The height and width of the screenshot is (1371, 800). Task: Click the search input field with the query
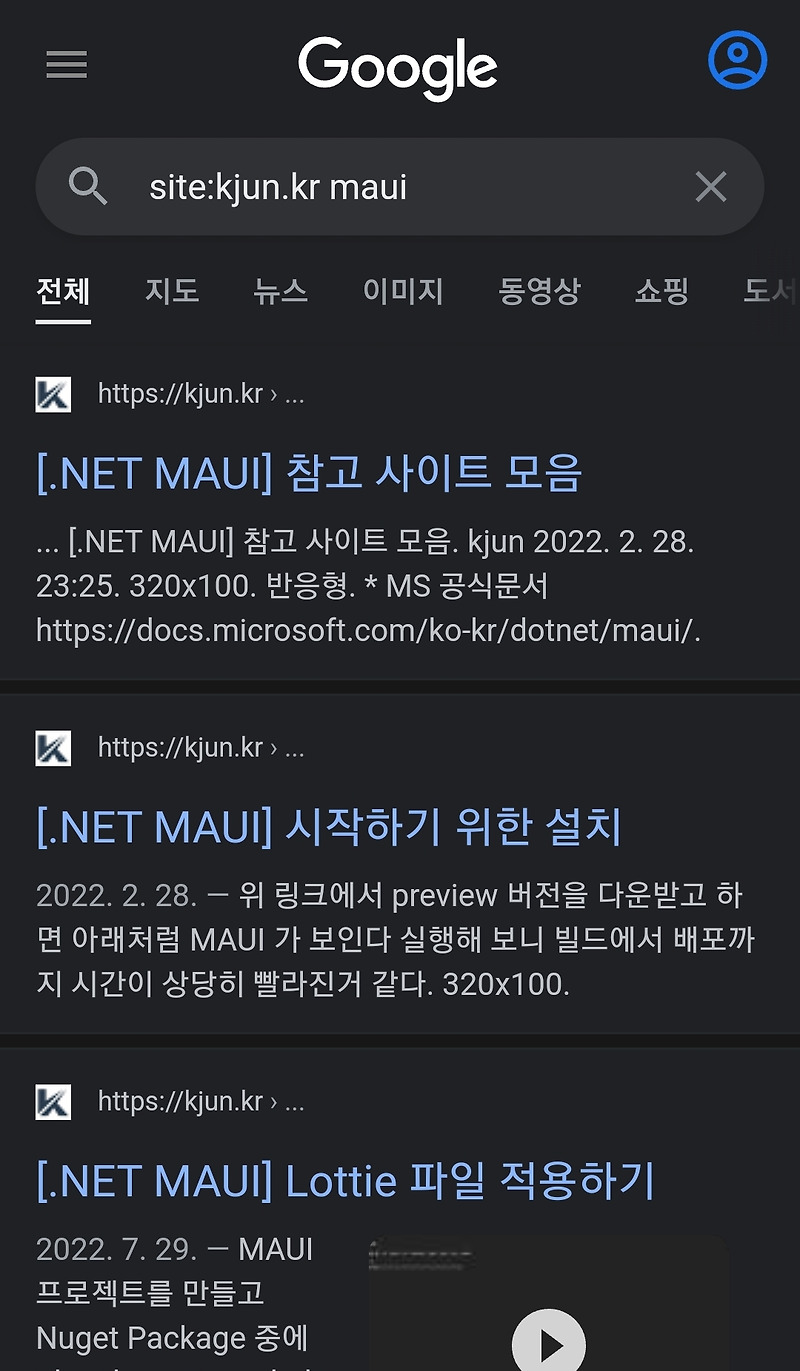[400, 186]
